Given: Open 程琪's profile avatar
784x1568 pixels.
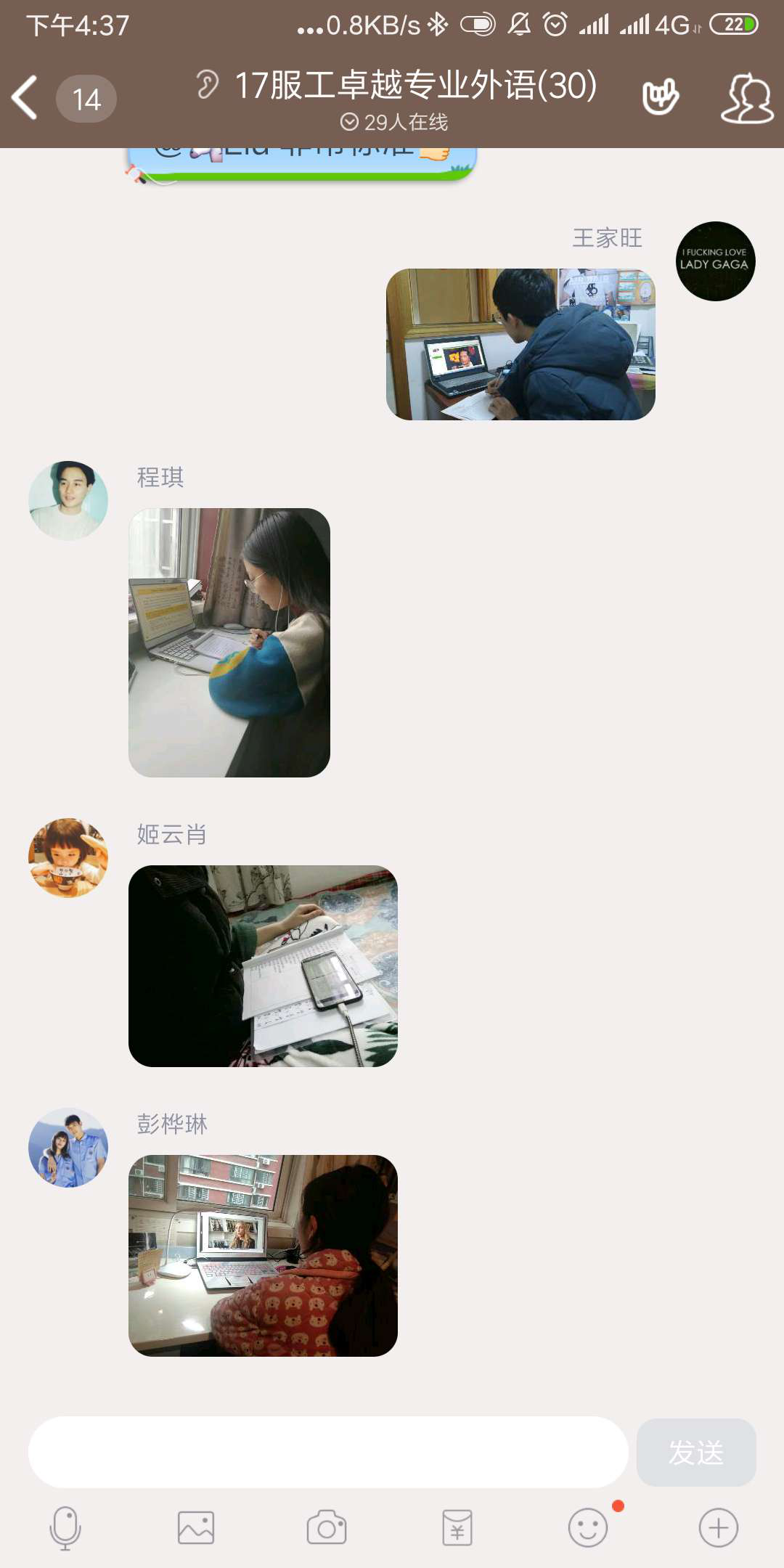Looking at the screenshot, I should pyautogui.click(x=68, y=500).
